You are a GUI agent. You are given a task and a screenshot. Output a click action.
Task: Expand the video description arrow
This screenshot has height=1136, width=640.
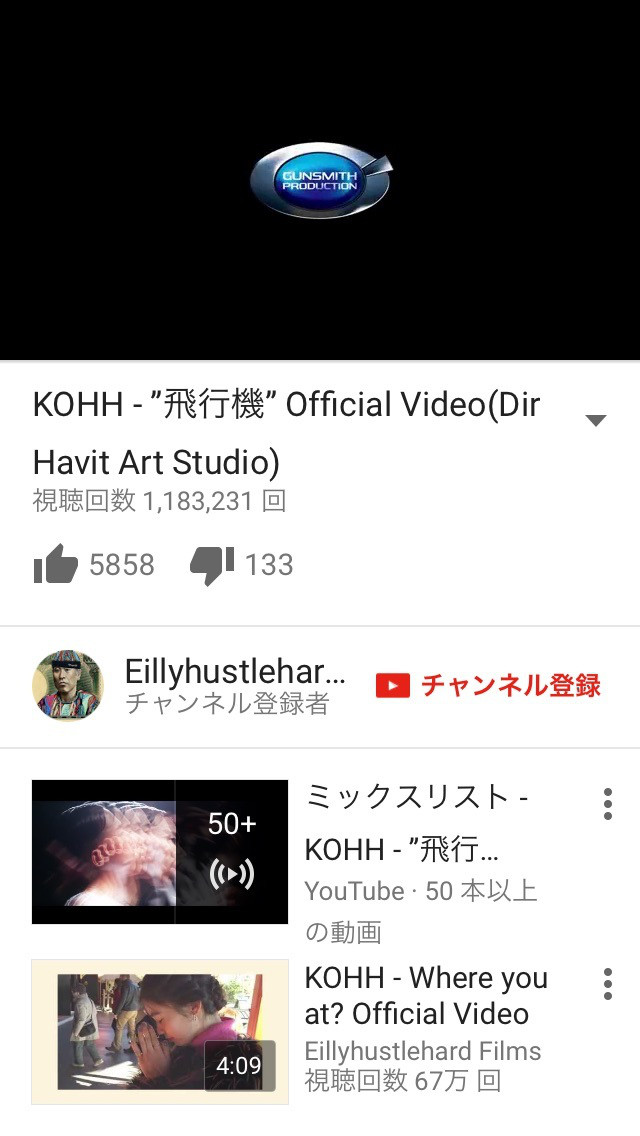point(595,420)
